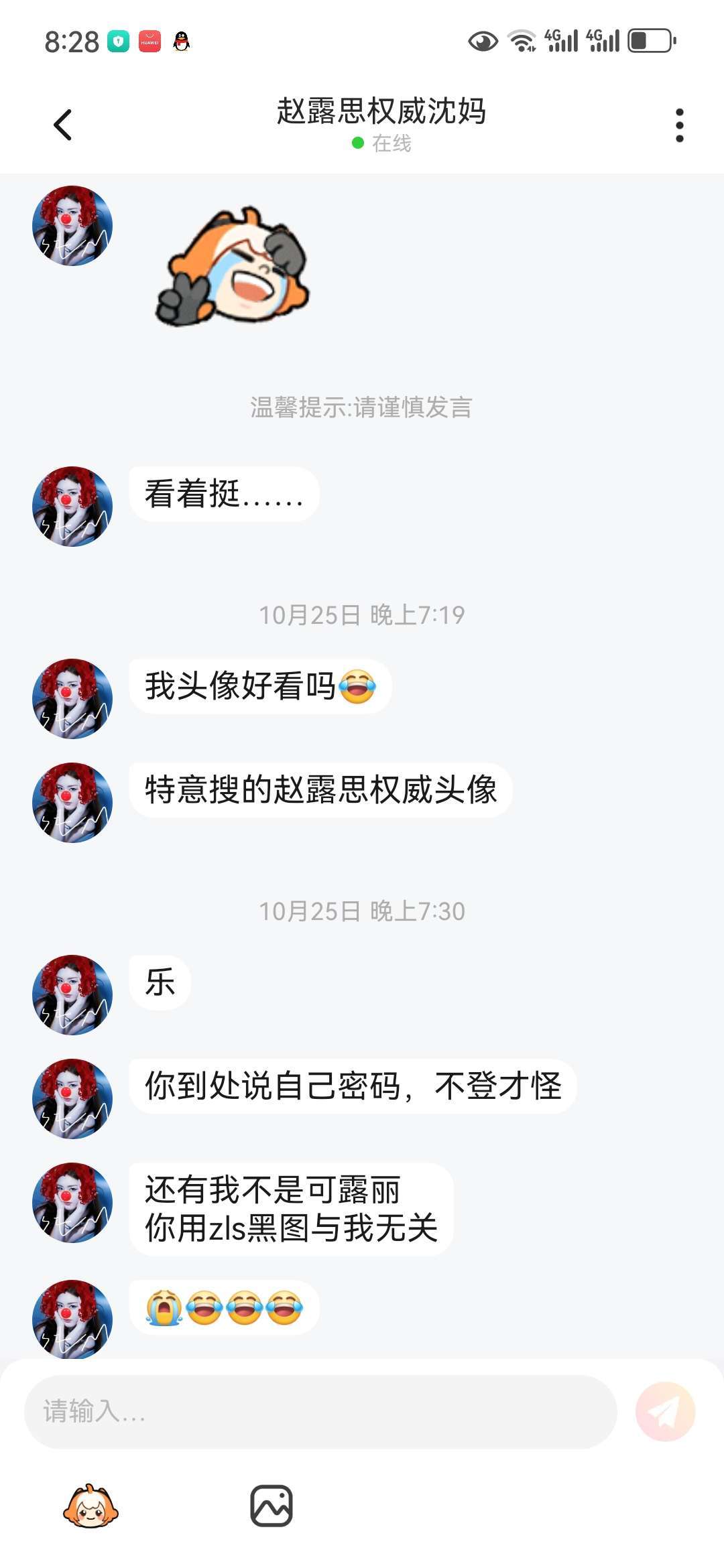
Task: Open the three-dot overflow menu
Action: 679,125
